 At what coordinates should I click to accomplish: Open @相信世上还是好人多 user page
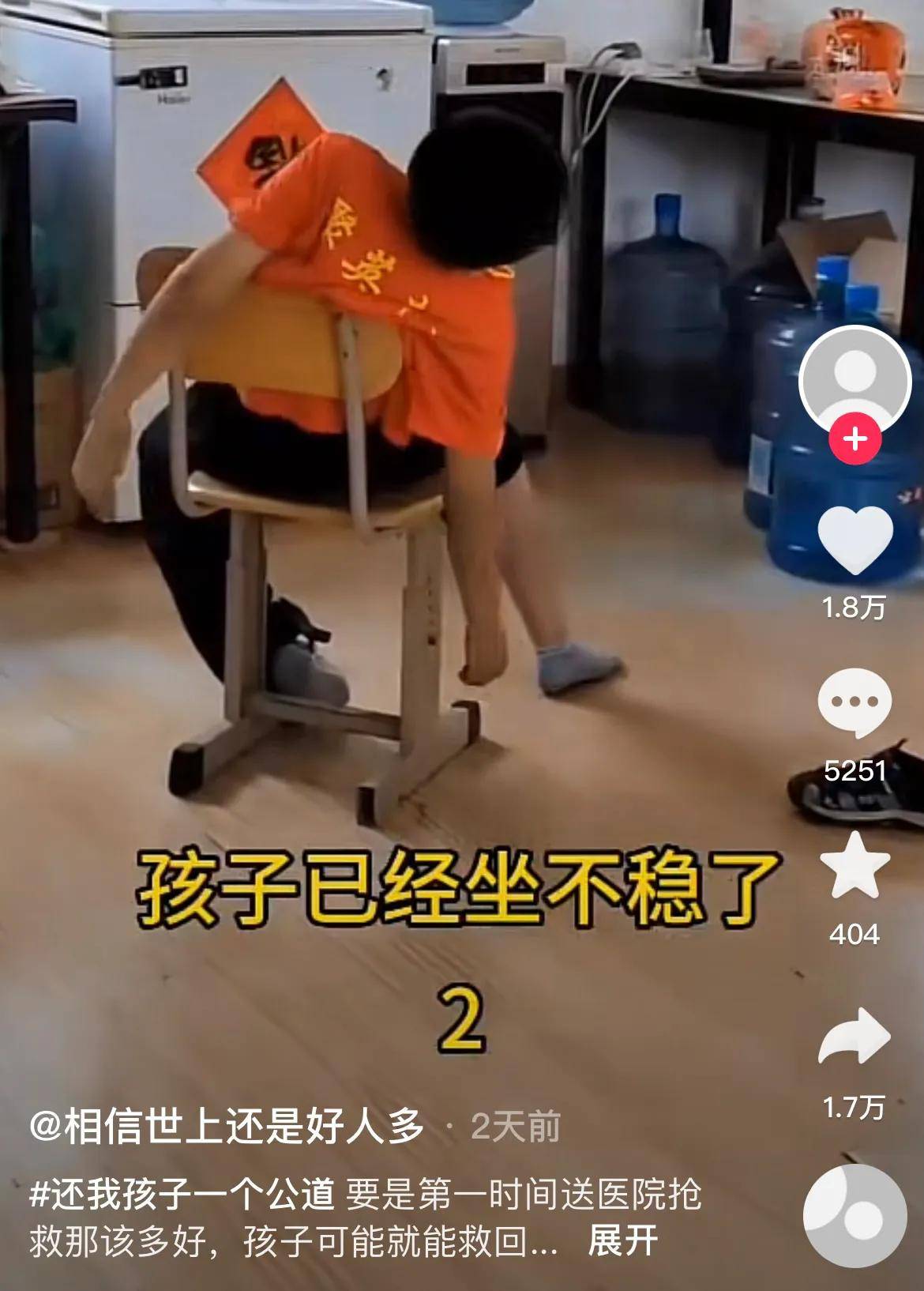tap(227, 1126)
